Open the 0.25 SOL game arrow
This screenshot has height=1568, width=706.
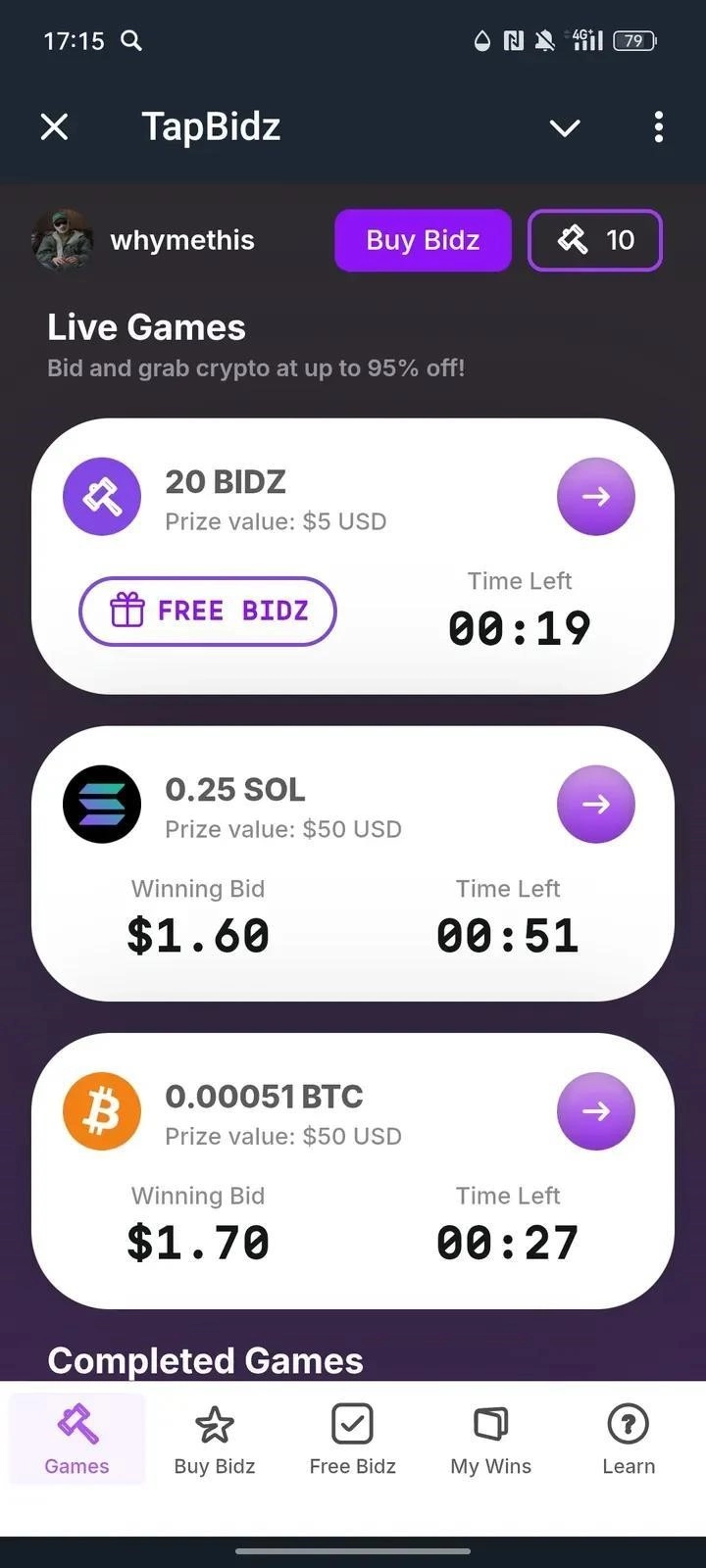[x=595, y=805]
